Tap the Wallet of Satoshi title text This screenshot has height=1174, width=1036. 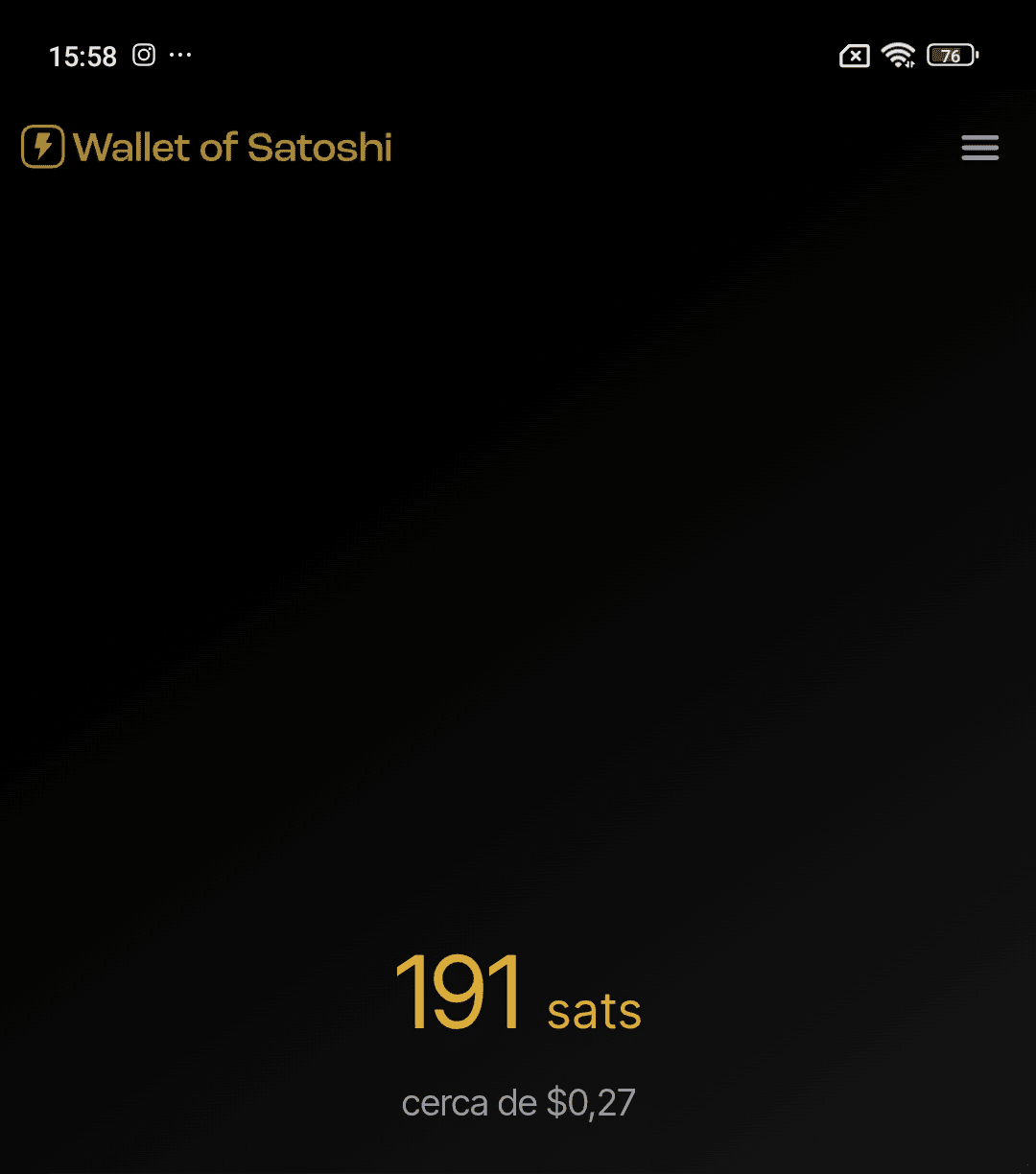[234, 148]
